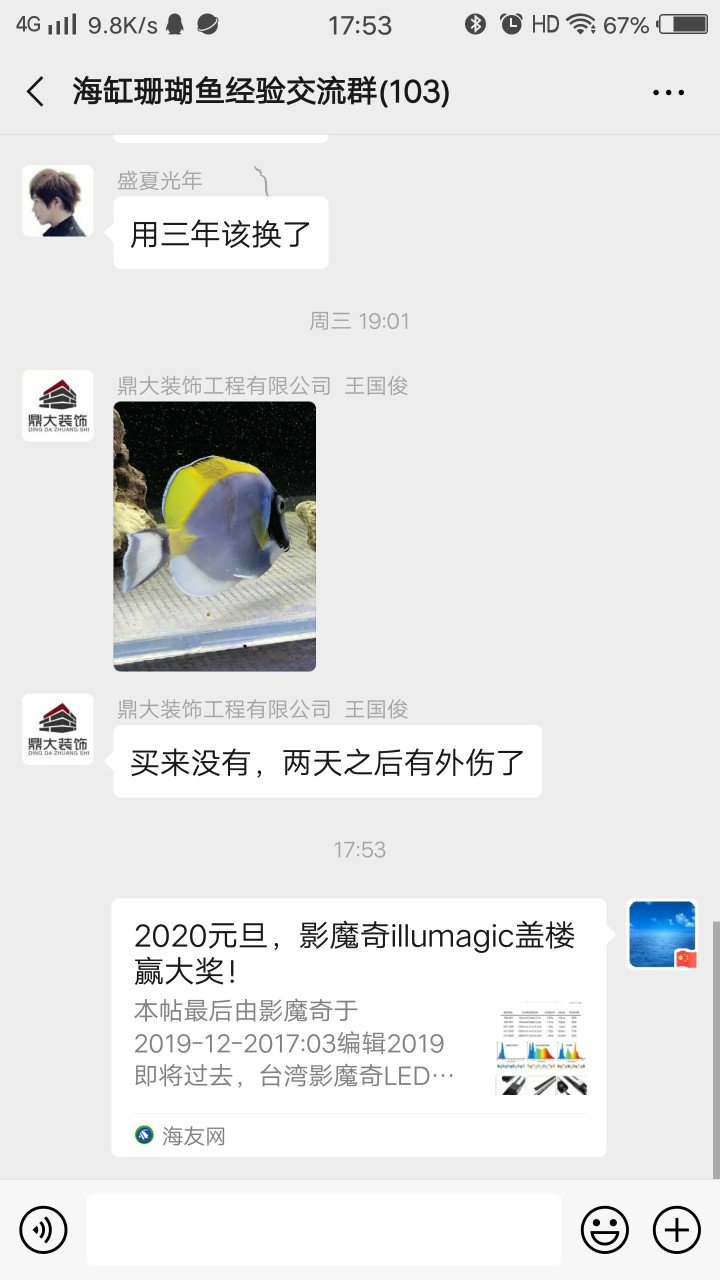Go back from the group chat
720x1280 pixels.
click(36, 92)
